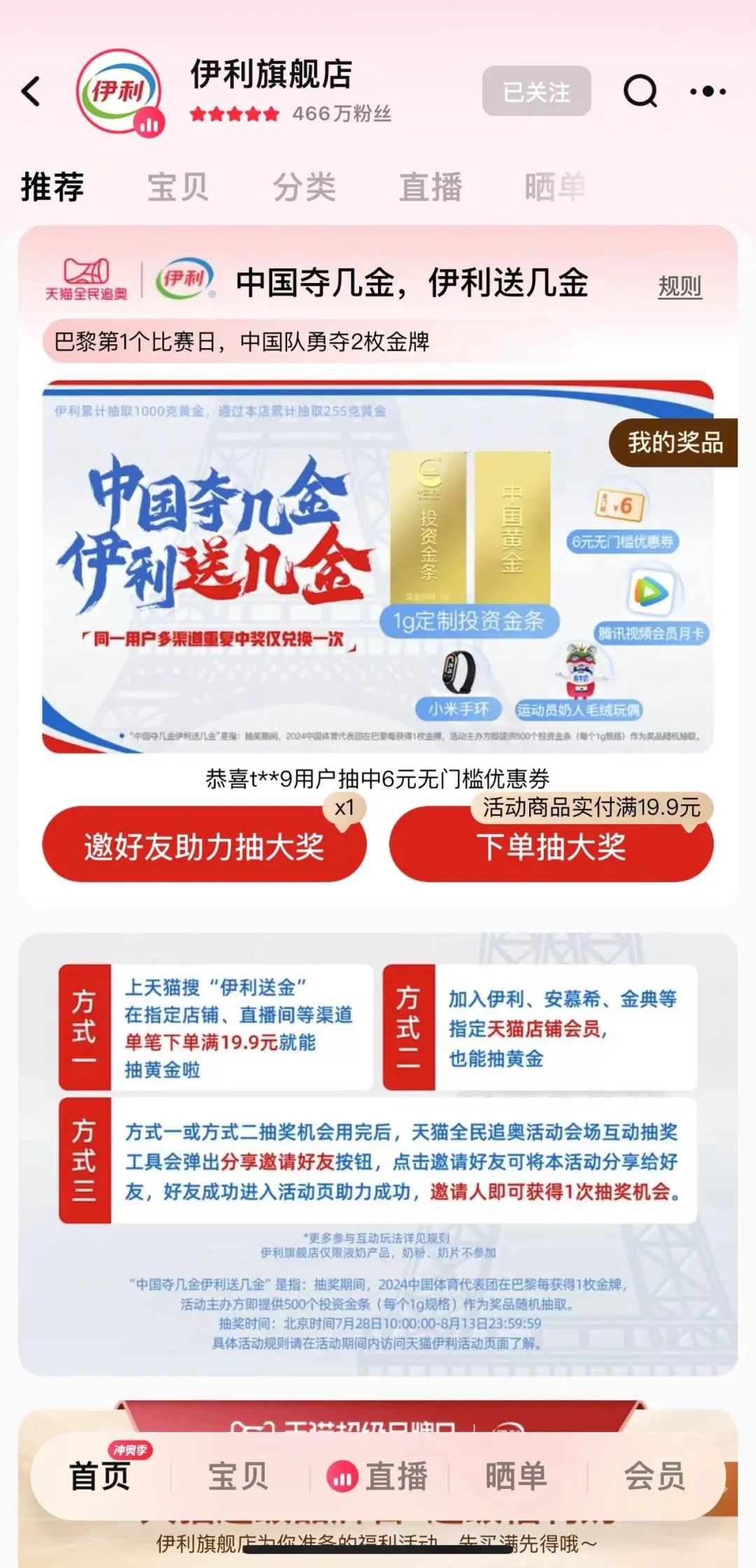
Task: Select 直播 in bottom navigation
Action: 379,1476
